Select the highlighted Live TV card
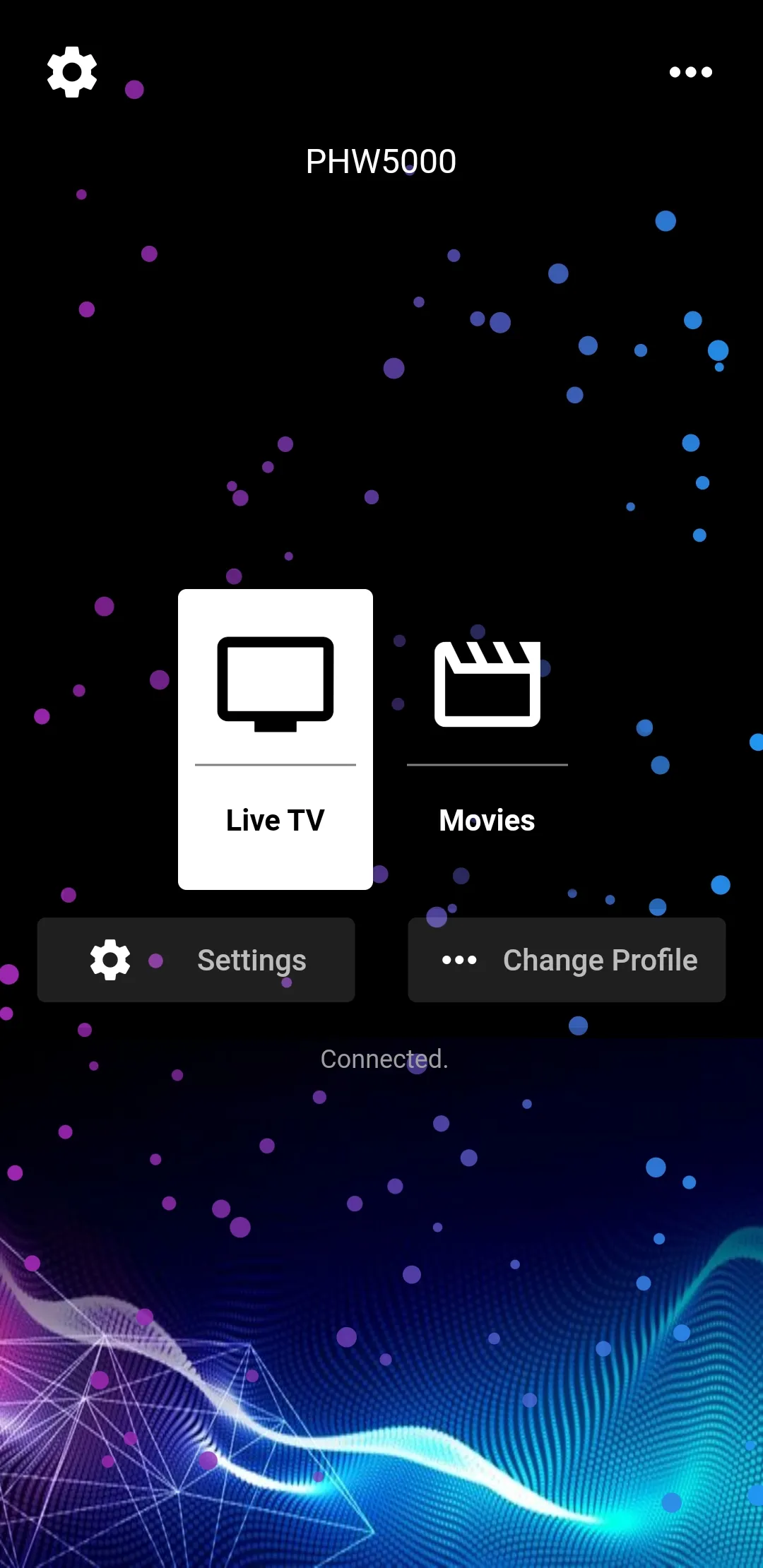This screenshot has width=763, height=1568. point(276,738)
